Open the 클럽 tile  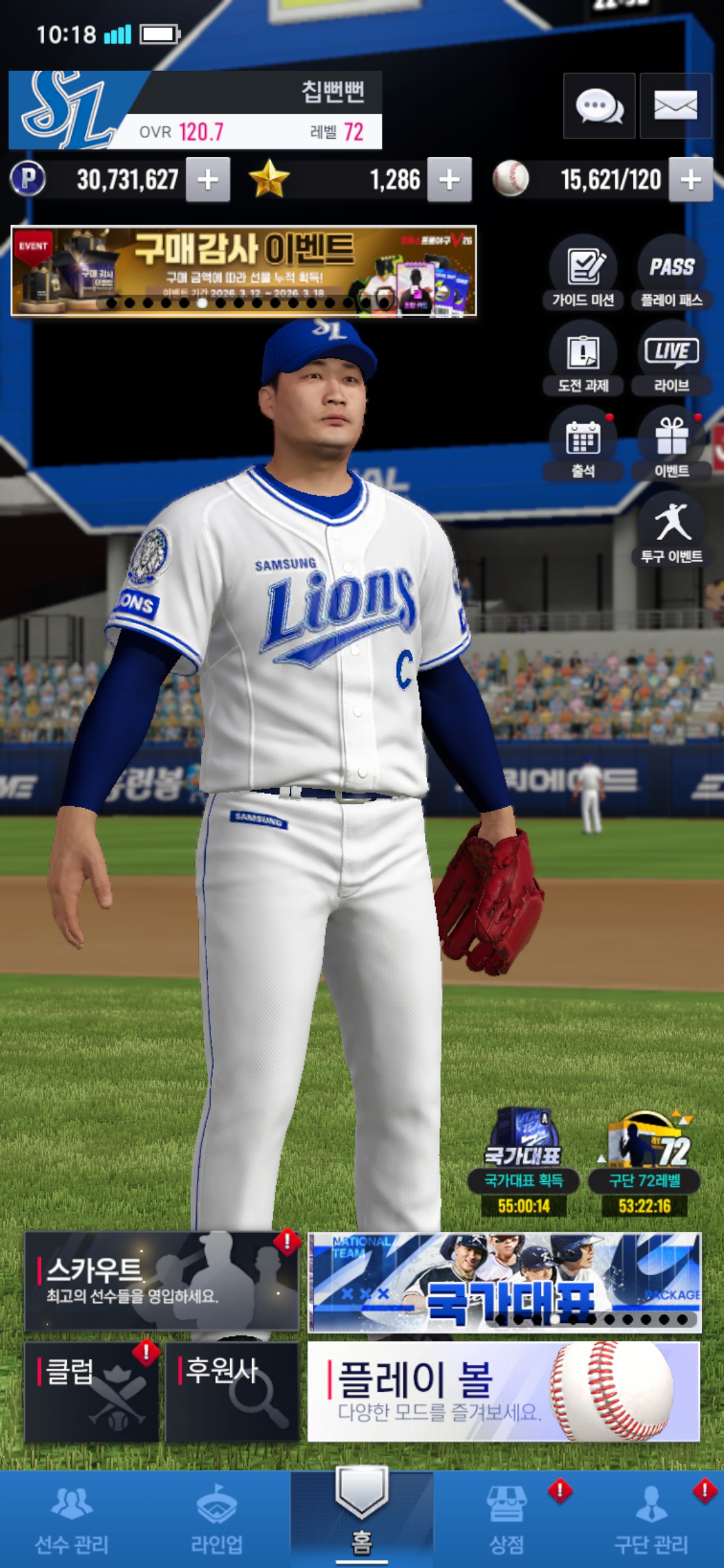pyautogui.click(x=92, y=1392)
